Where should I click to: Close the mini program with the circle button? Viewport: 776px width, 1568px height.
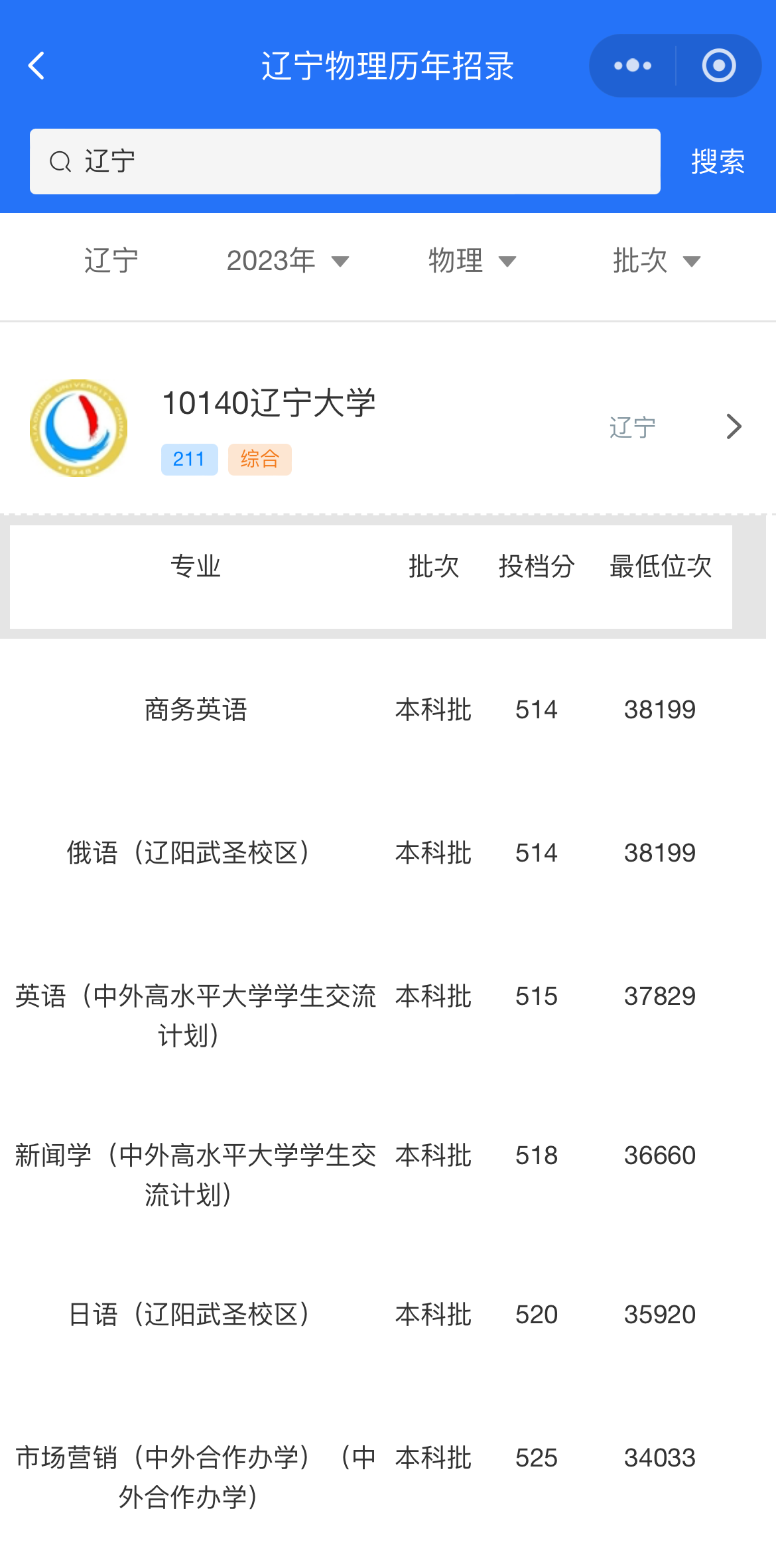(x=719, y=66)
